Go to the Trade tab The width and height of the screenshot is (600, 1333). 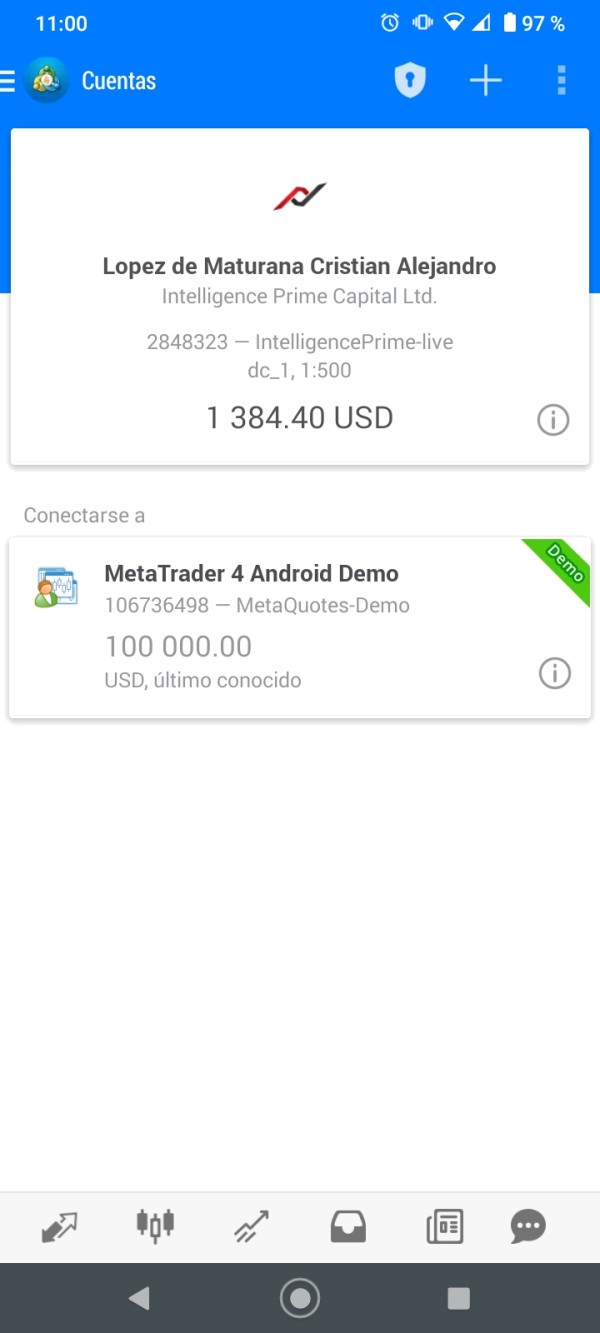[252, 1226]
